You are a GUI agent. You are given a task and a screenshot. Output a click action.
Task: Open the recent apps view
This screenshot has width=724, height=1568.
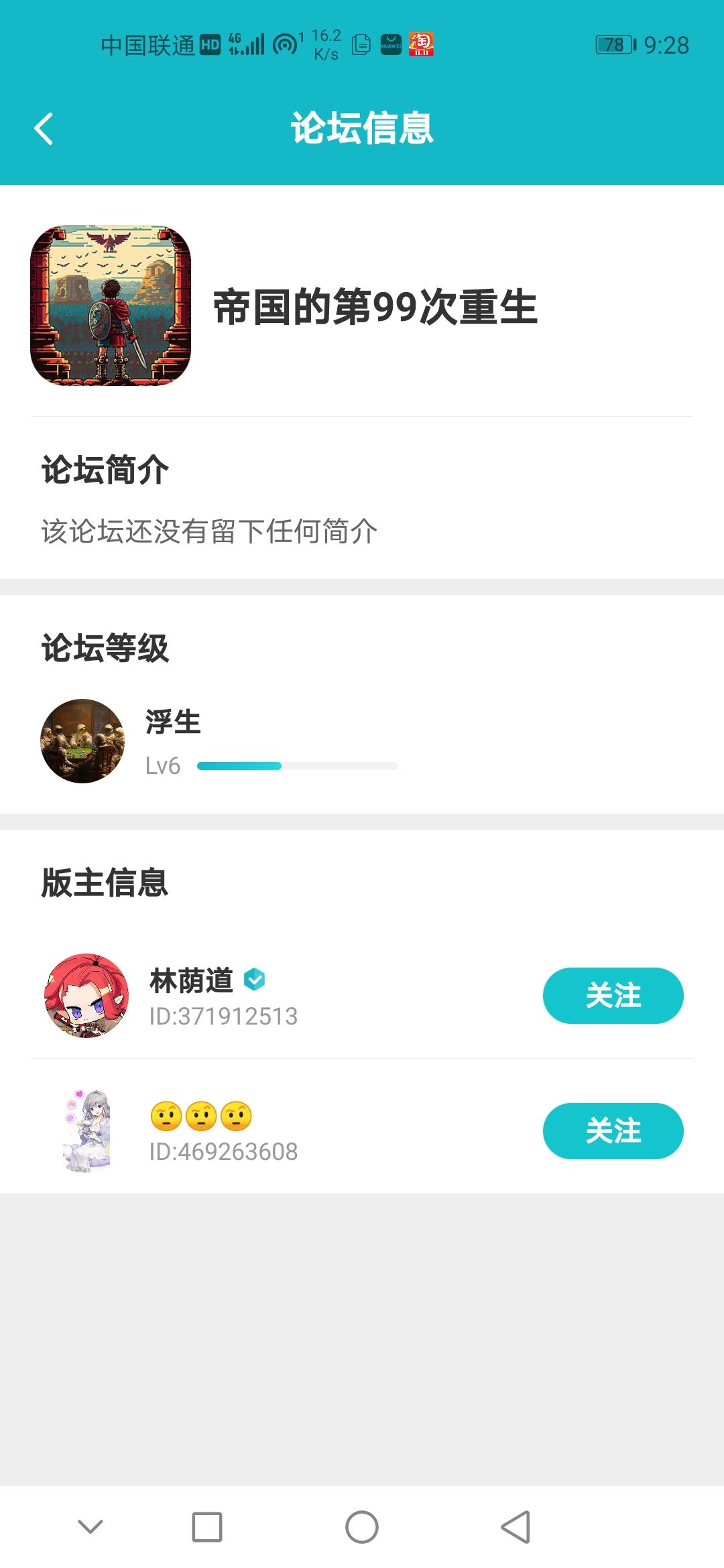(x=207, y=1527)
